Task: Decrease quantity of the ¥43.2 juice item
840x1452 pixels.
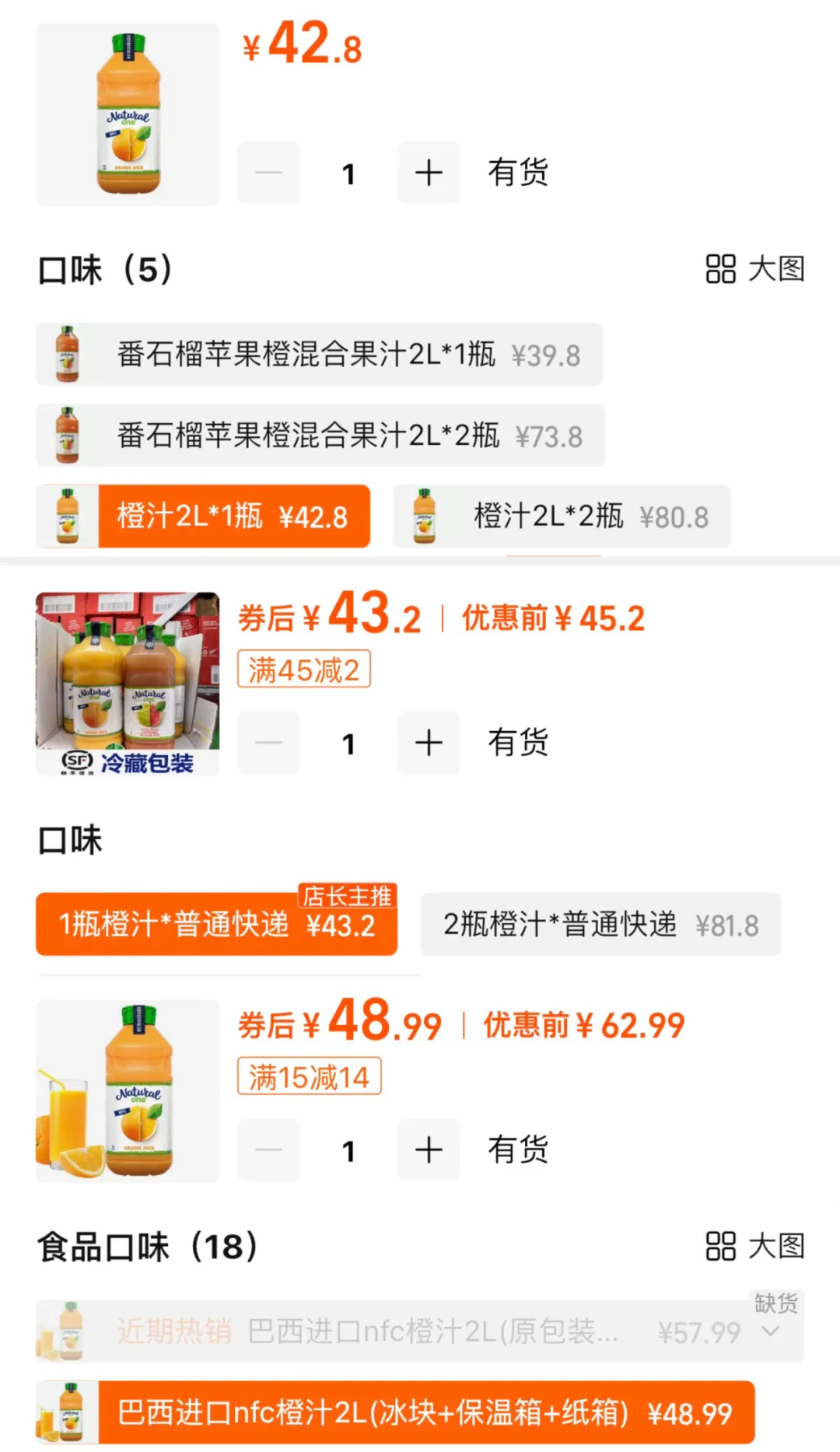Action: coord(268,743)
